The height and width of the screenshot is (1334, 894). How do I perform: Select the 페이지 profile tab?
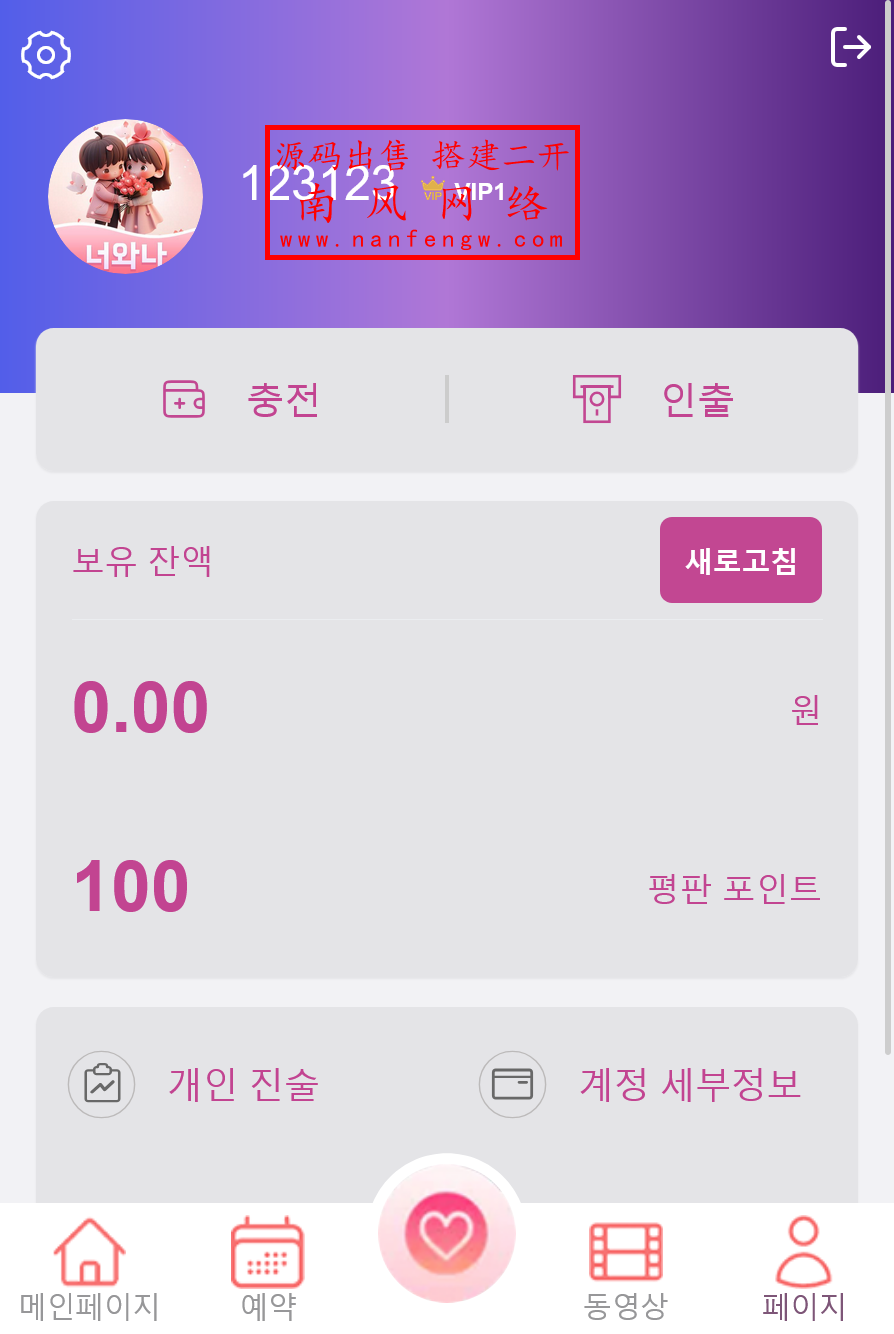click(803, 1266)
